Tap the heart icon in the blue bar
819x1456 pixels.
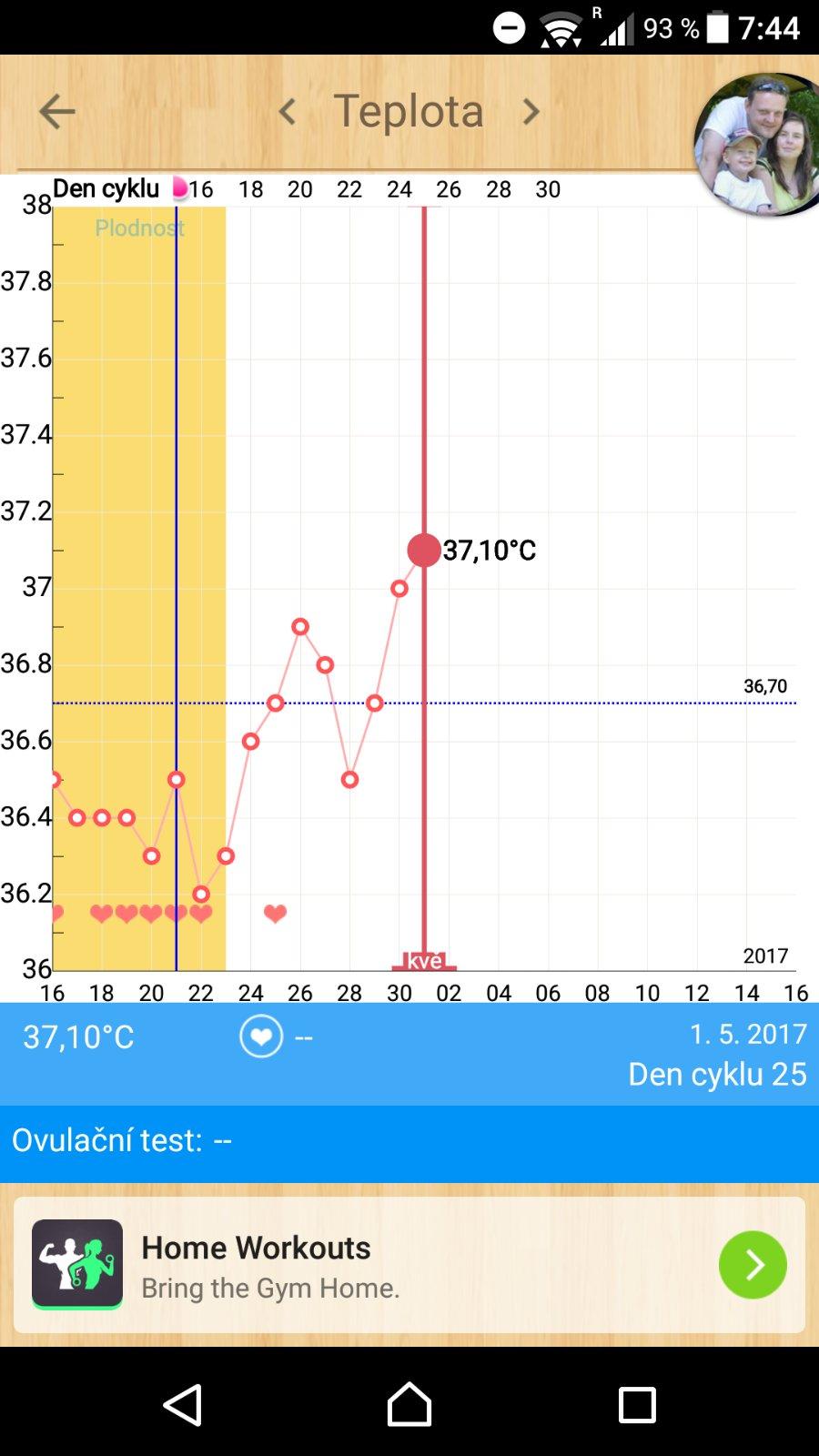(x=261, y=1037)
